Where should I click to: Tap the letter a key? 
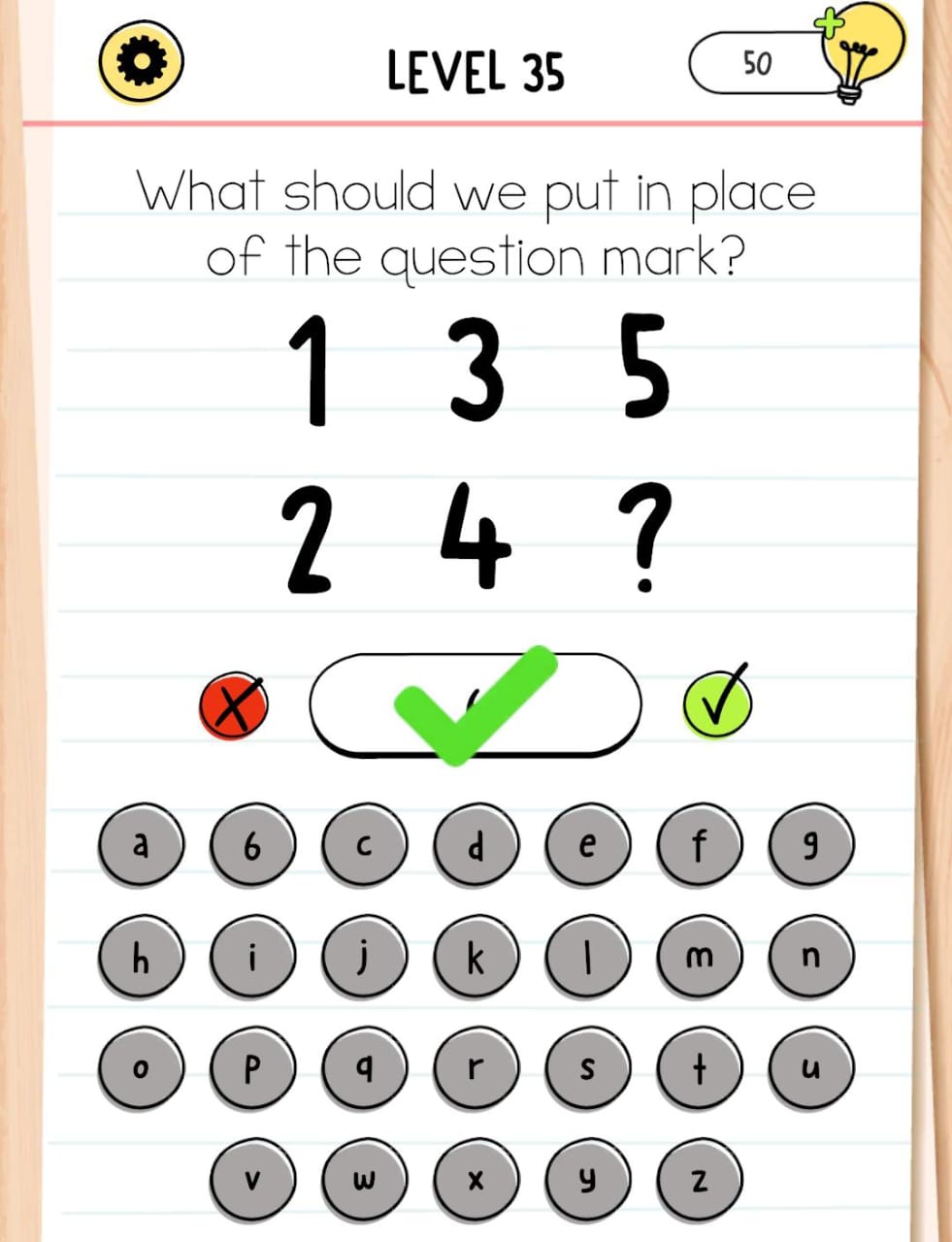(141, 844)
